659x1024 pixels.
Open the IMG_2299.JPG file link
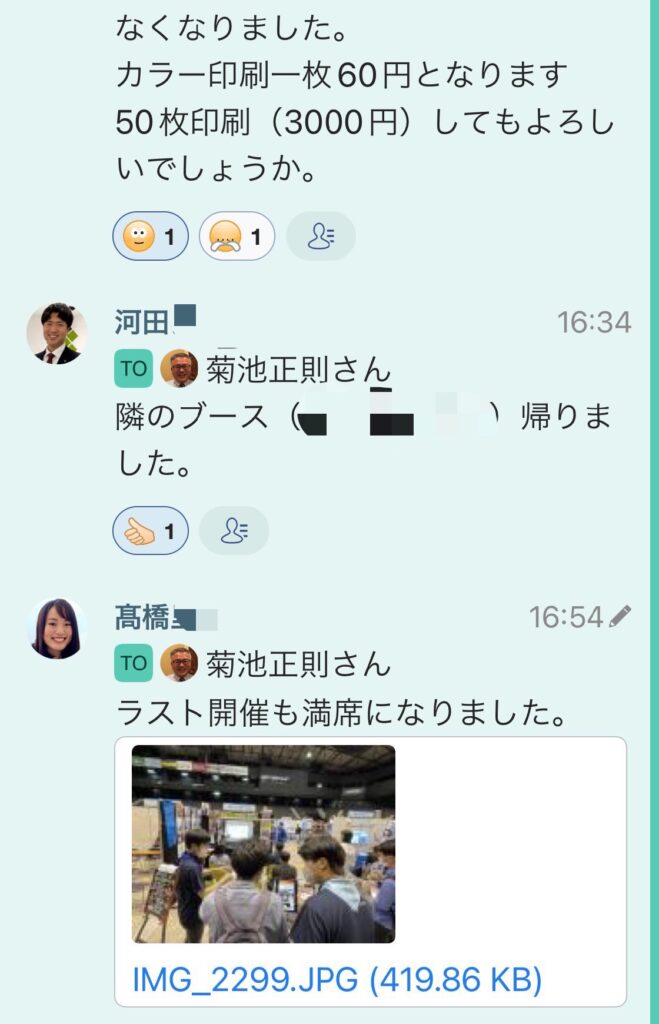(x=337, y=979)
